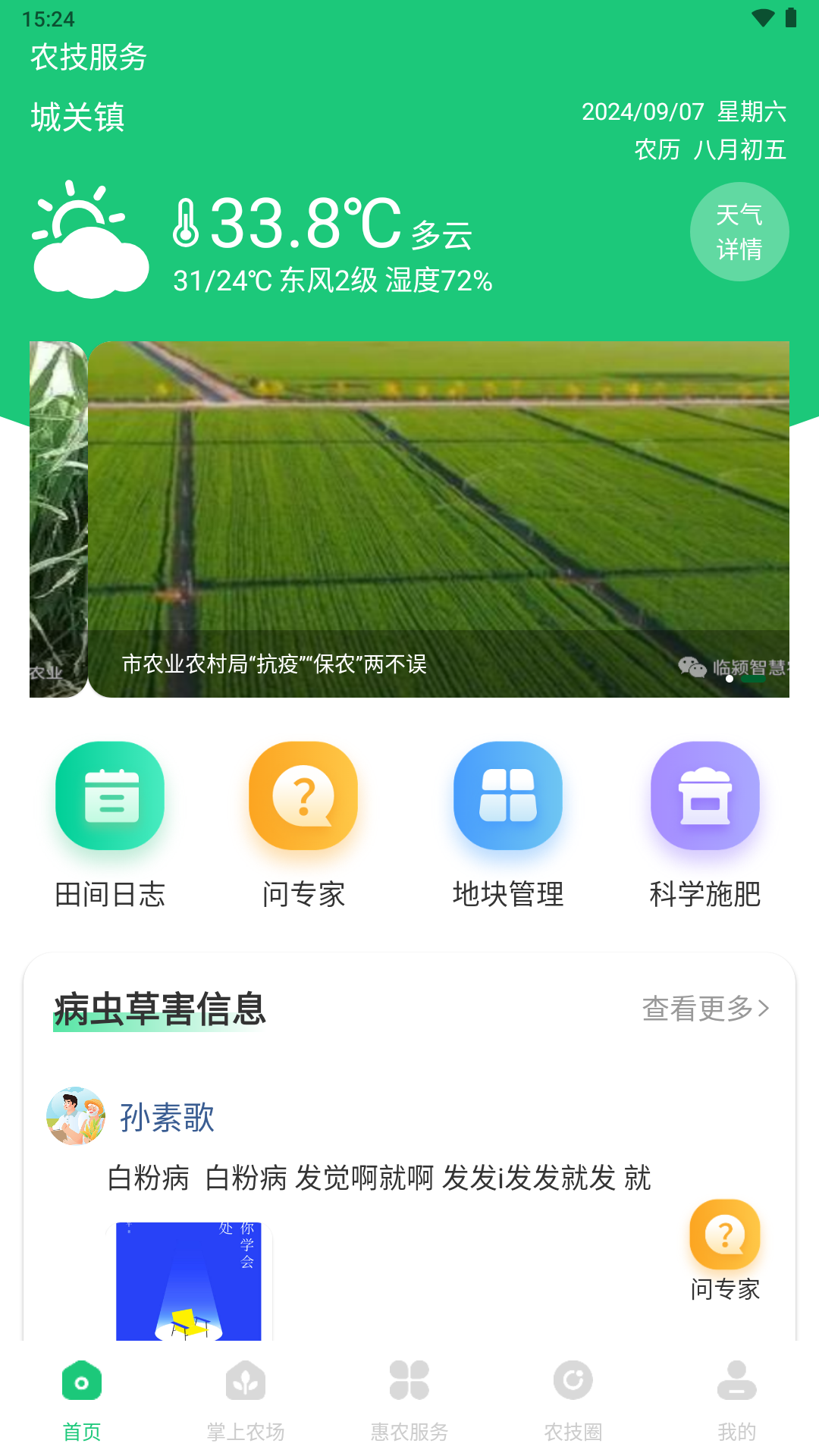Select the 城关镇 location
The image size is (819, 1456).
(77, 118)
